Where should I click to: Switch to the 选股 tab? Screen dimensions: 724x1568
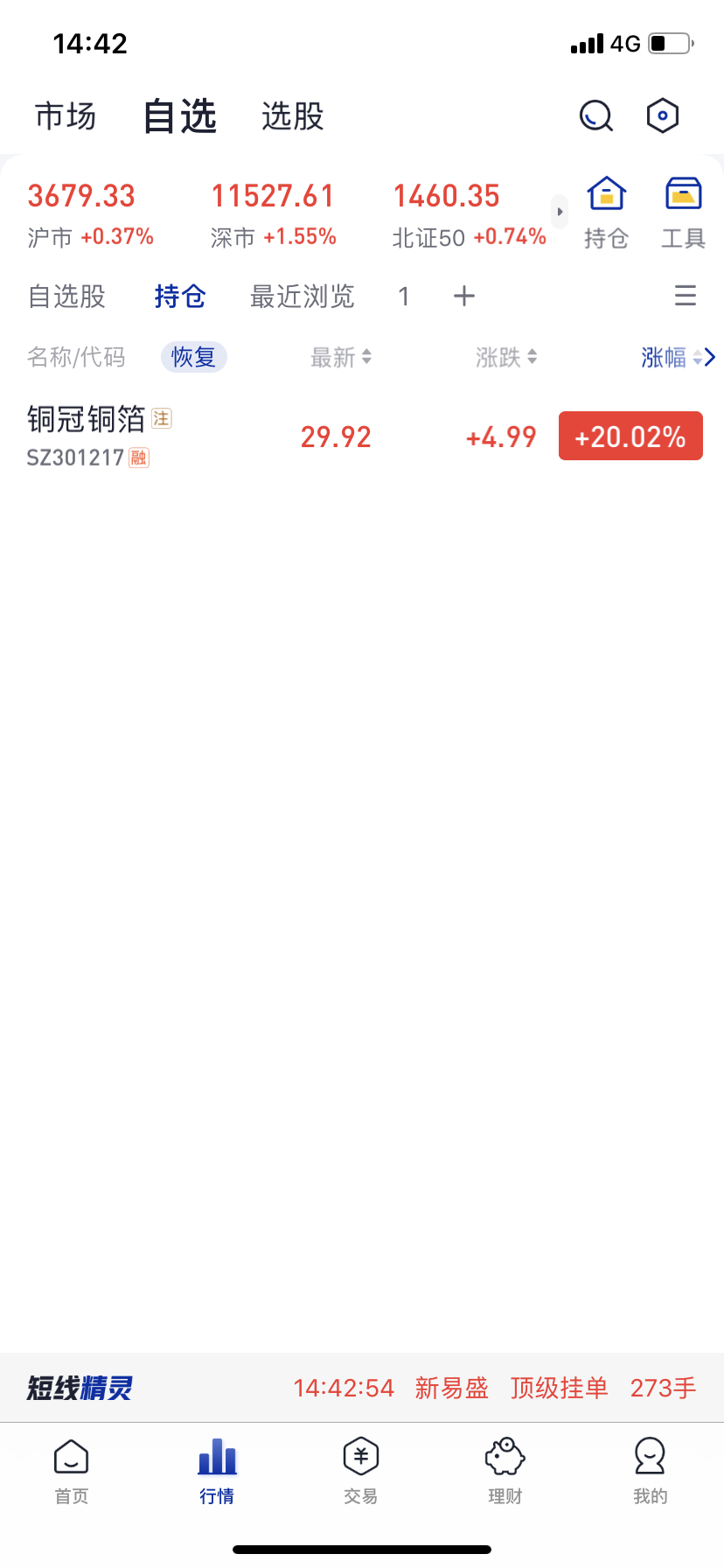tap(293, 116)
